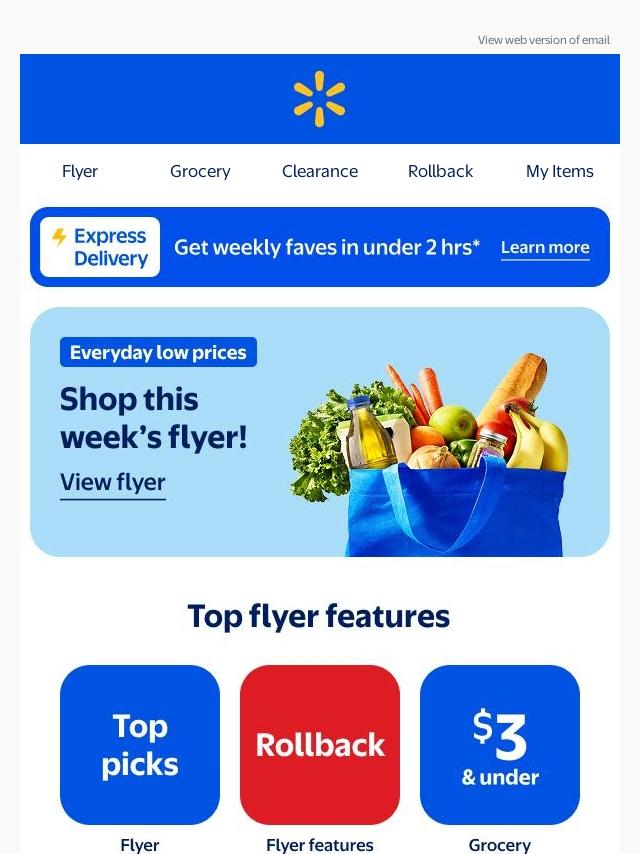Screen dimensions: 640x854
Task: Open the Grocery section
Action: [200, 171]
